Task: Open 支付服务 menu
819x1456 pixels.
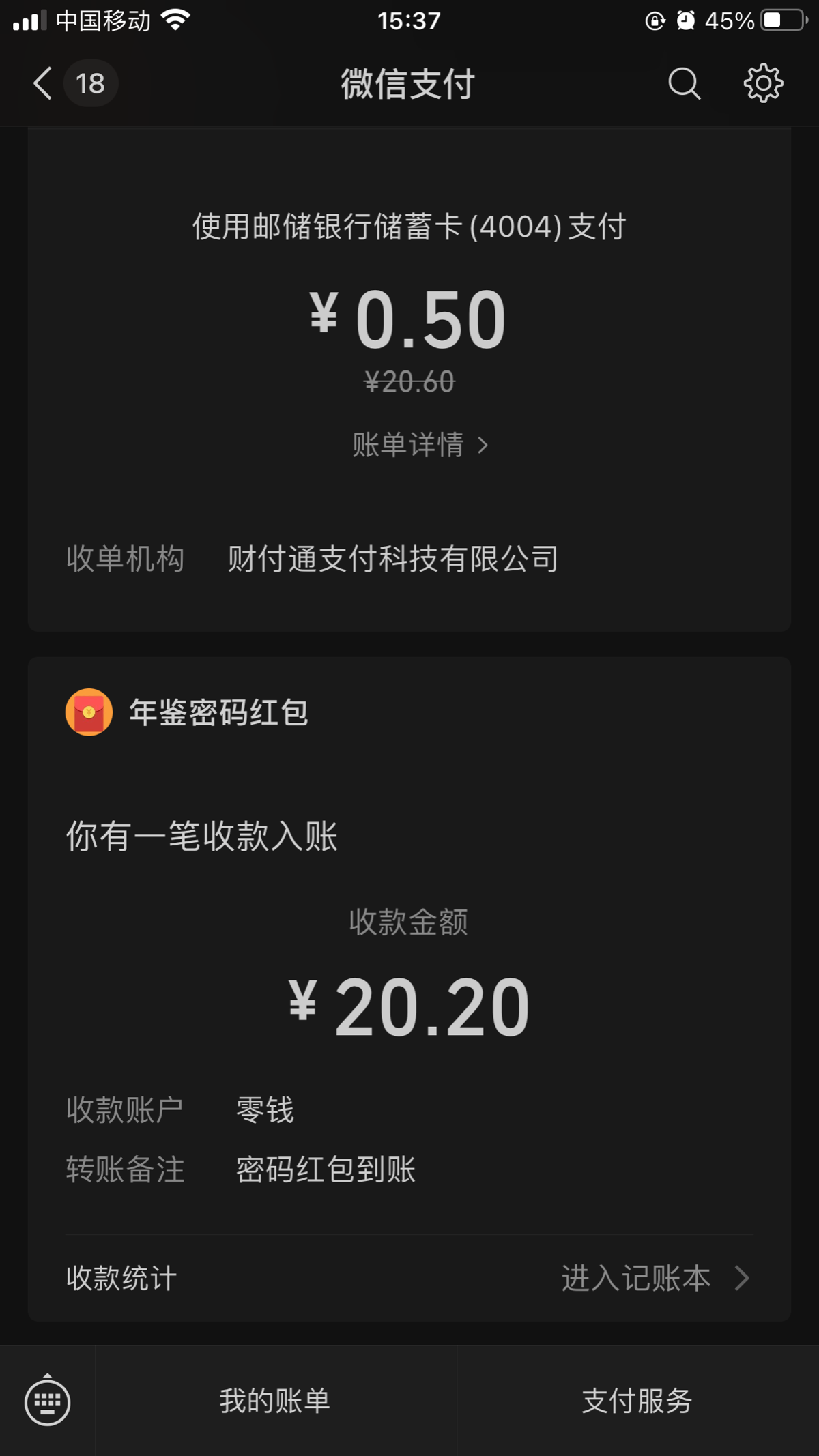Action: tap(637, 1401)
